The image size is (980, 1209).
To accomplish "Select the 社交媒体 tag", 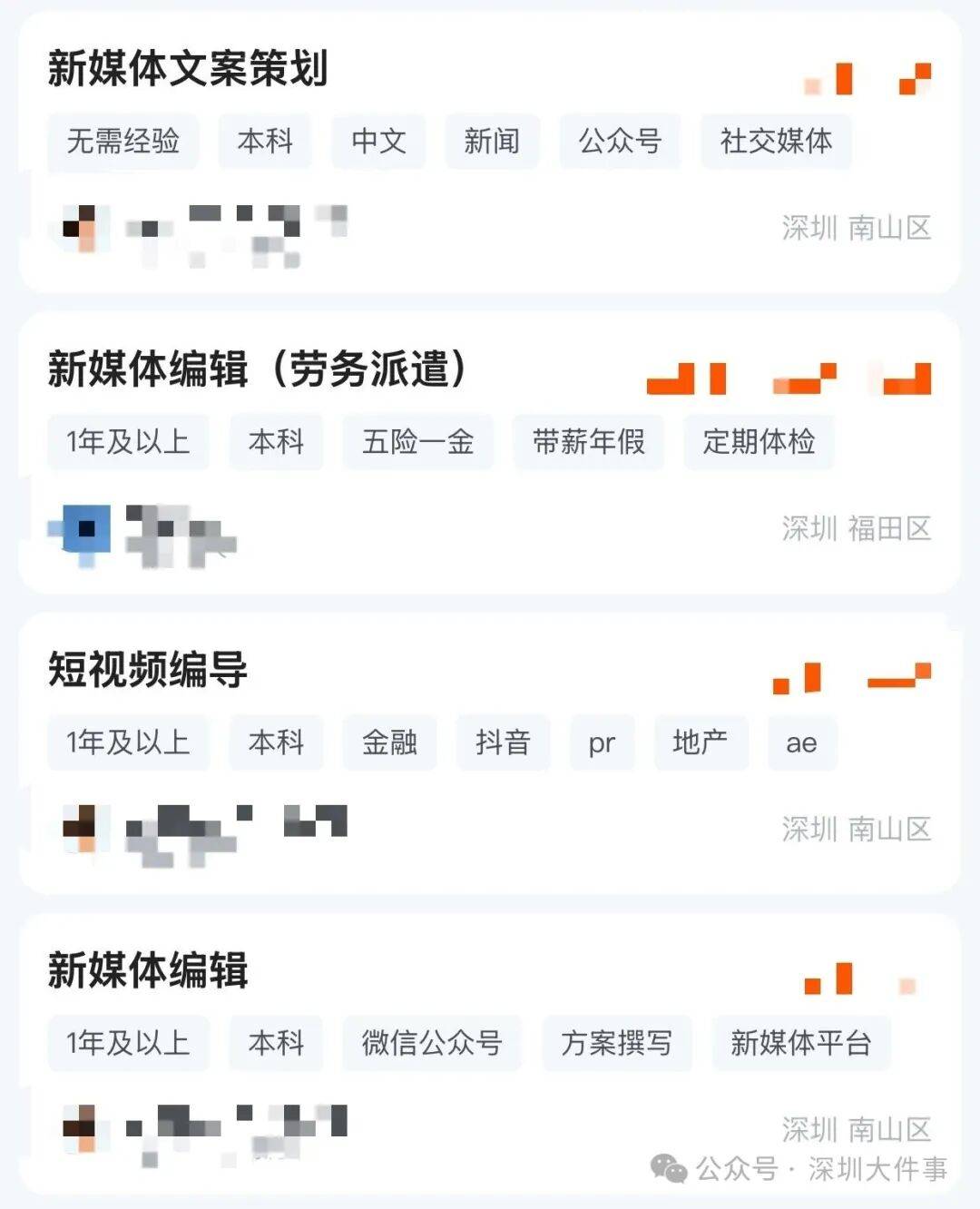I will click(x=777, y=142).
